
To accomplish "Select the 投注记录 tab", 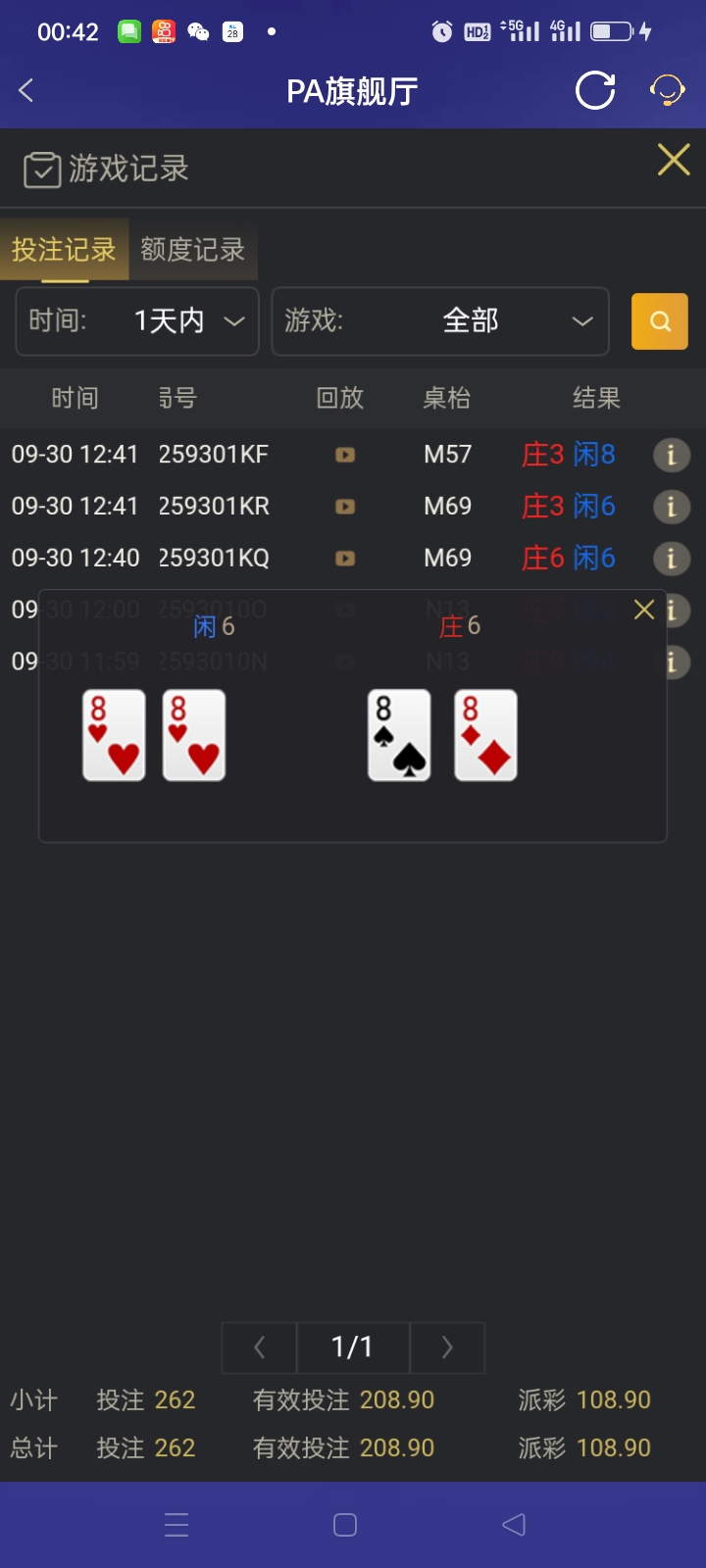I will (64, 250).
